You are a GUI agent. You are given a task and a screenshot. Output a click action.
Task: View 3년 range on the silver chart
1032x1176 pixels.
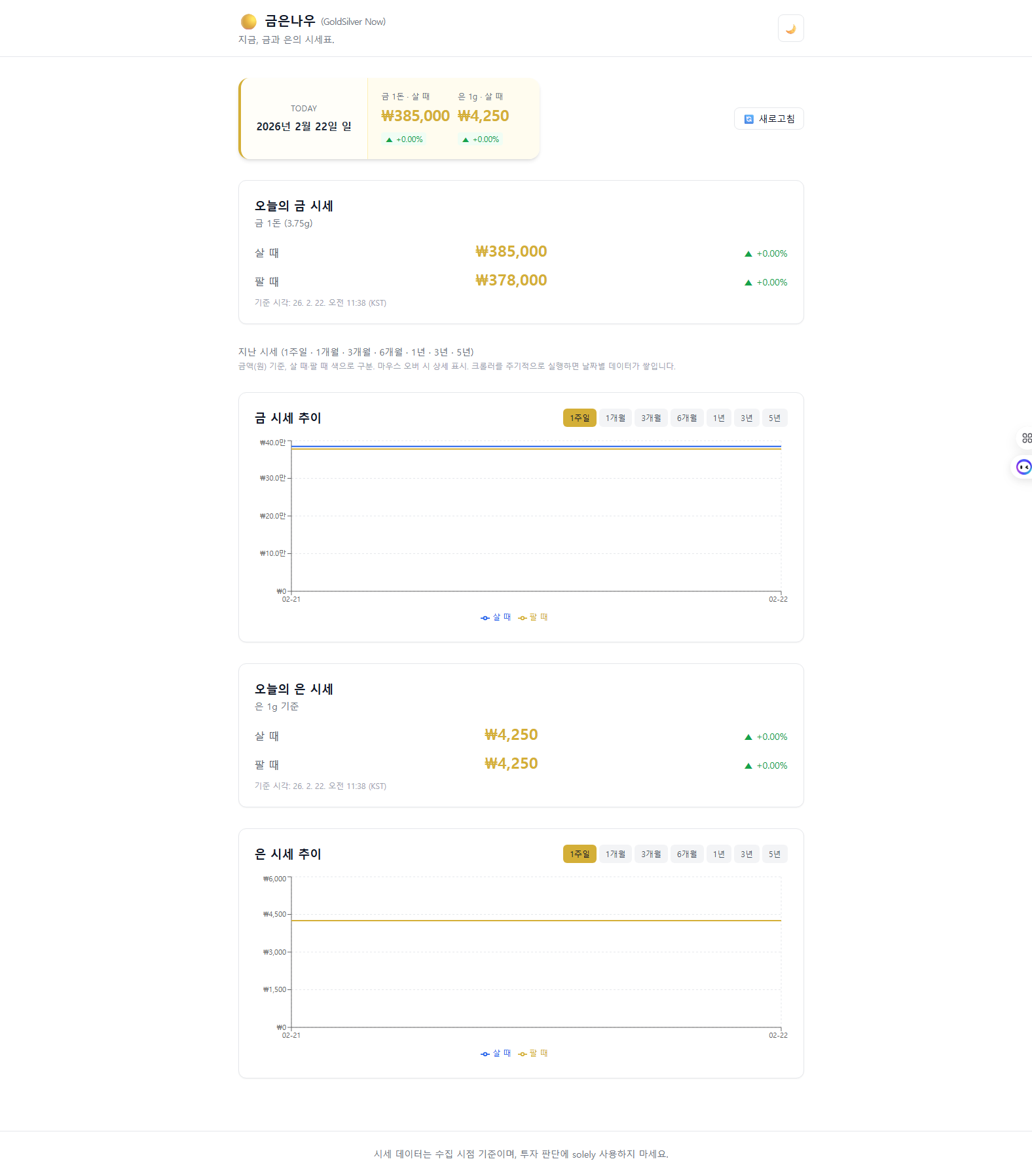pyautogui.click(x=746, y=854)
